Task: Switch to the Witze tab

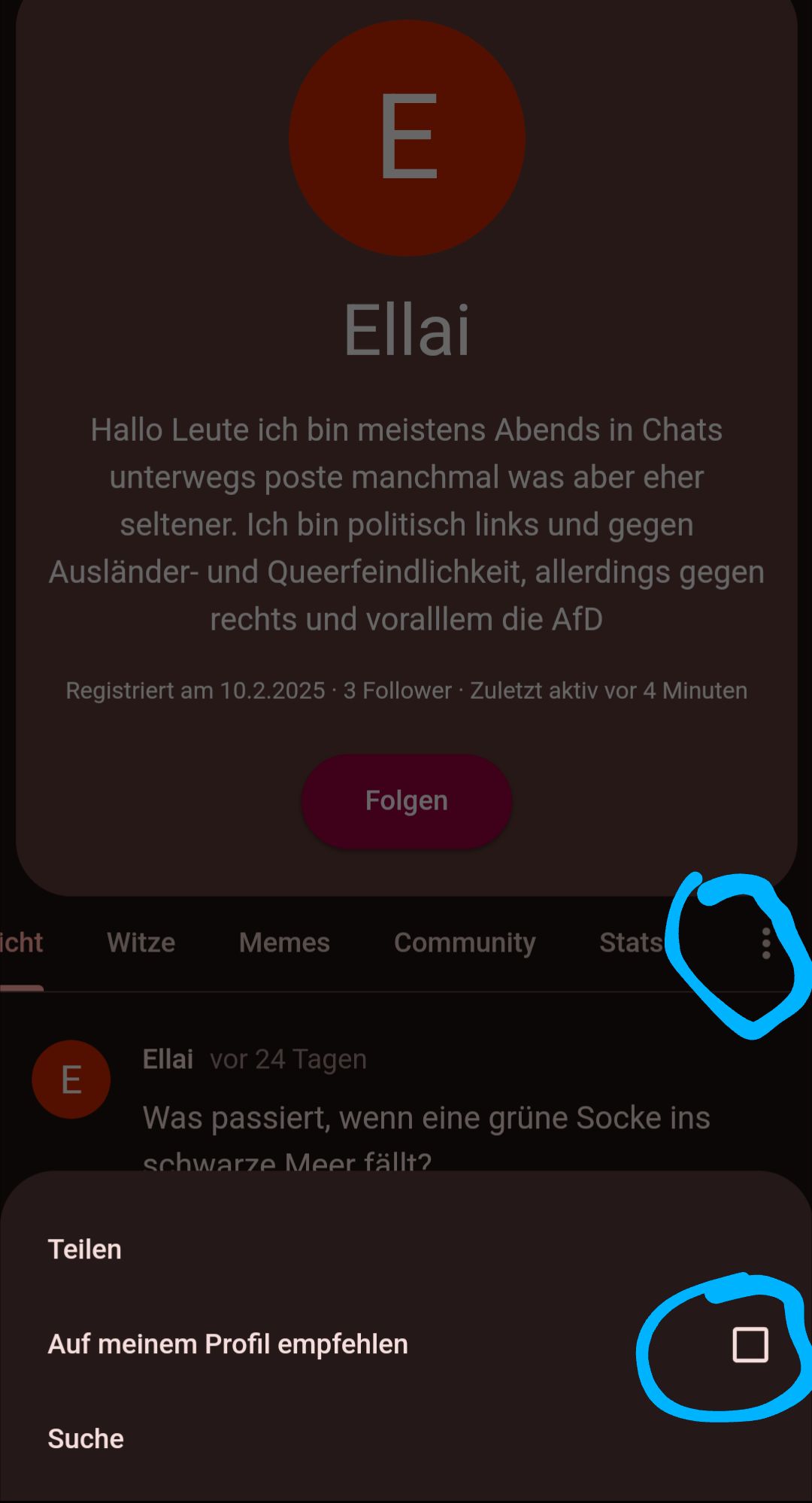Action: 141,943
